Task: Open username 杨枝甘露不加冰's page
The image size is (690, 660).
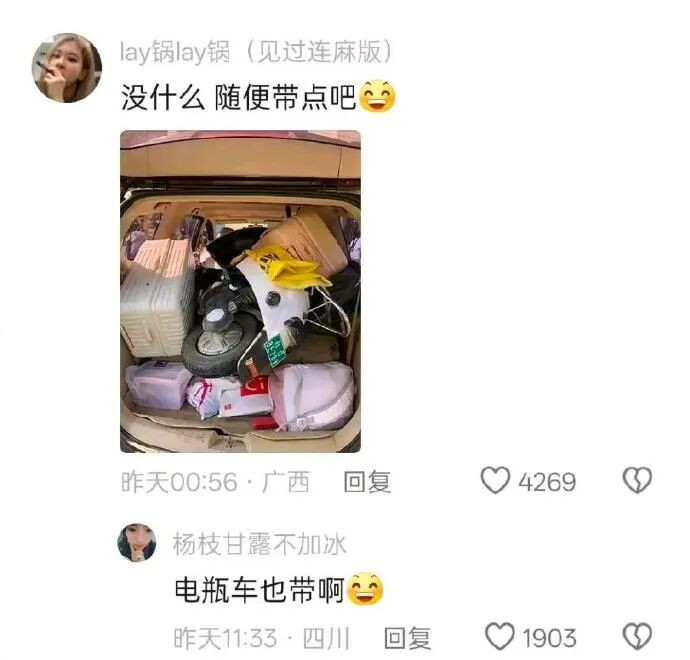Action: (x=259, y=544)
